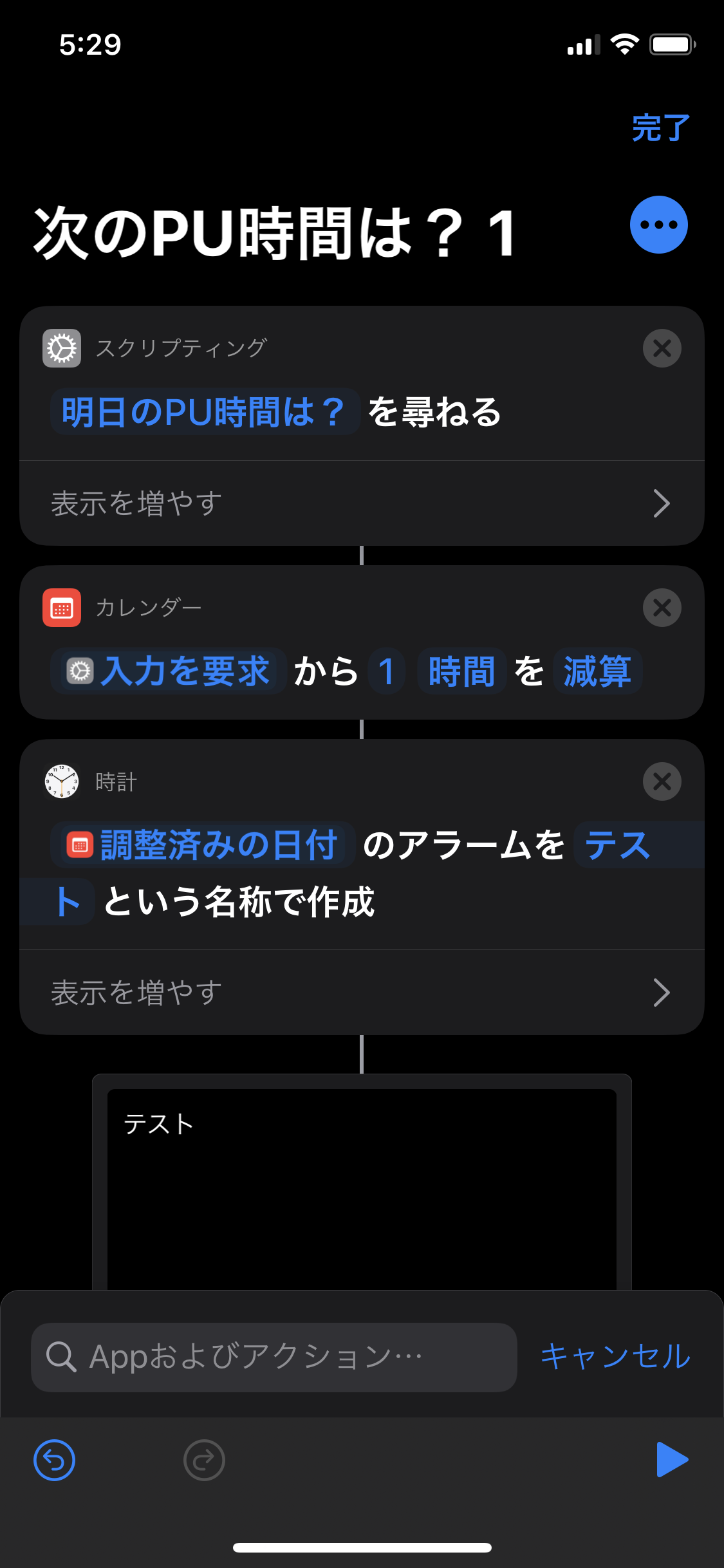
Task: Edit the 明日のPU時間は？ prompt text
Action: pyautogui.click(x=204, y=412)
